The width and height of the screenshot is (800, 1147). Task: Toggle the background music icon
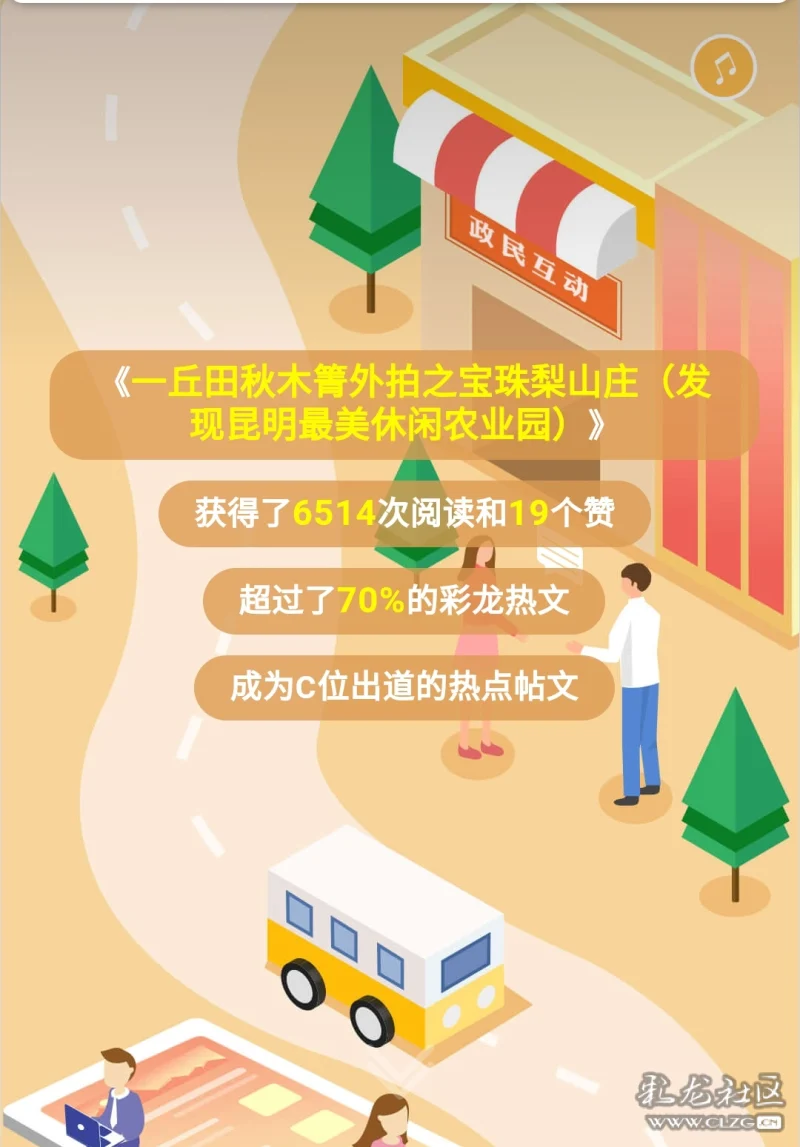[x=724, y=67]
